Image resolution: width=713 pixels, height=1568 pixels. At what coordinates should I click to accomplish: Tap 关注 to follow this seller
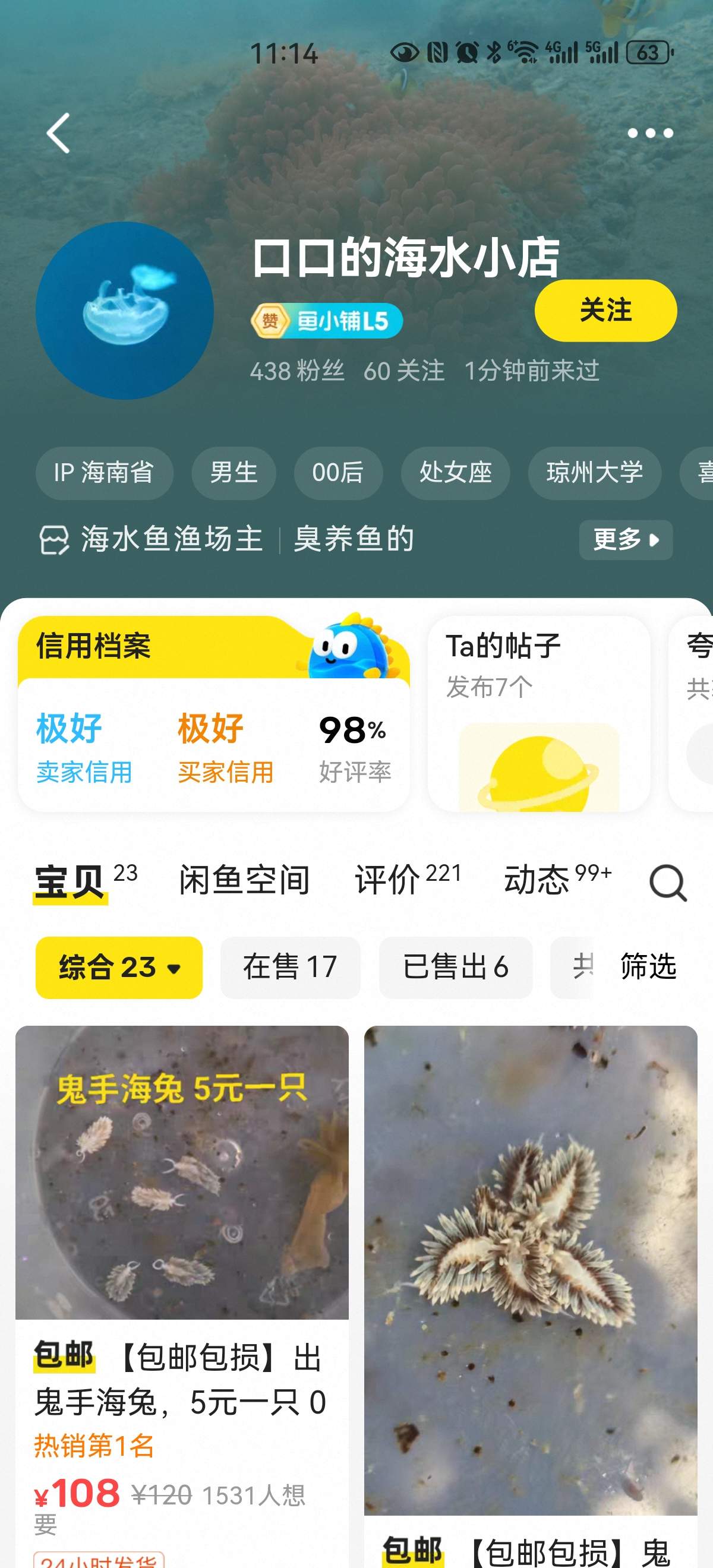pos(605,311)
